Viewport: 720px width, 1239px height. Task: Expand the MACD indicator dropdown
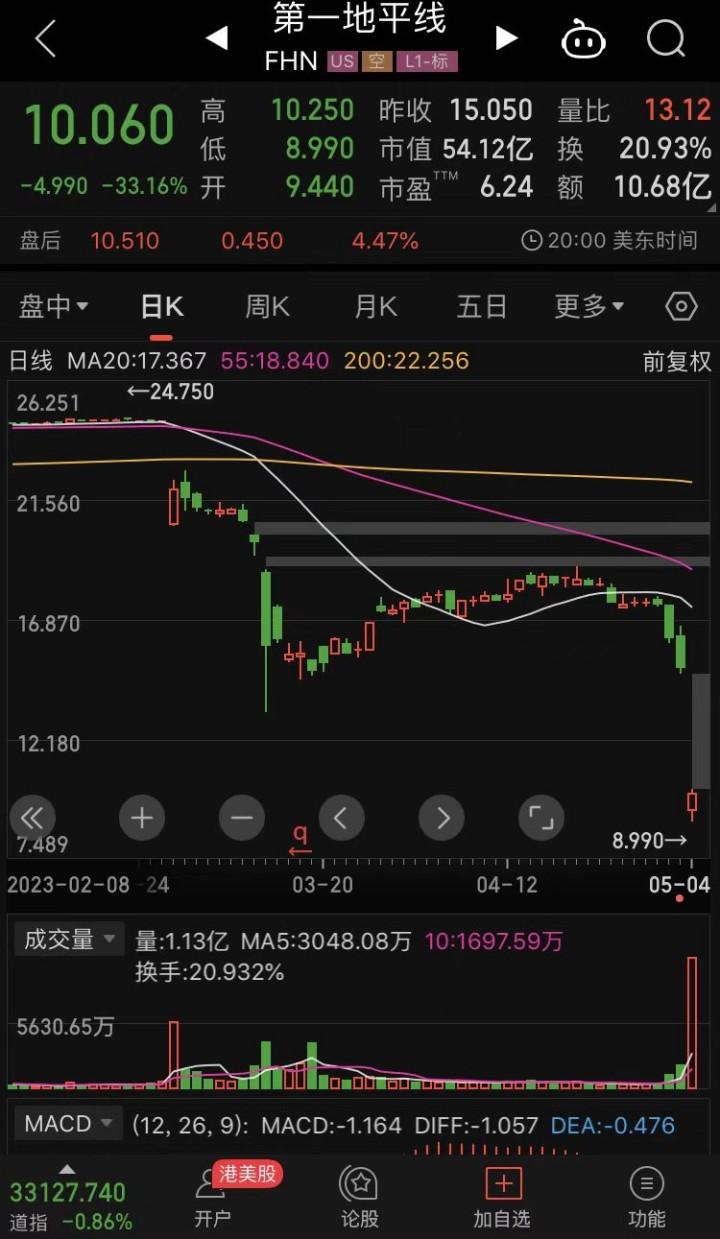point(69,1124)
